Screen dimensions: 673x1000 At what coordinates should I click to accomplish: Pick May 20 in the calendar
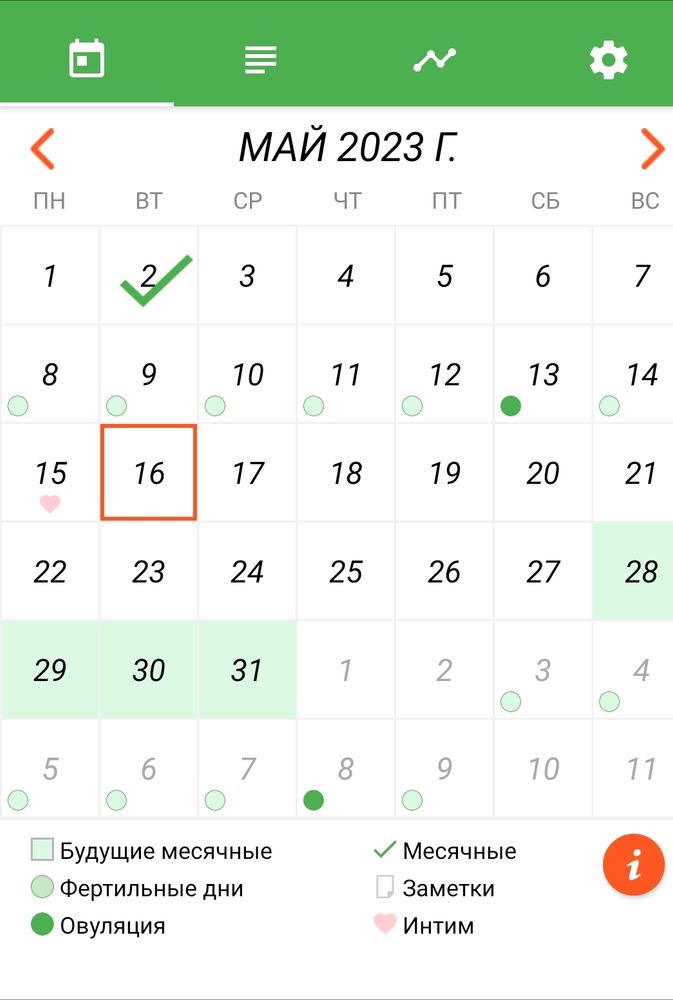pos(543,473)
